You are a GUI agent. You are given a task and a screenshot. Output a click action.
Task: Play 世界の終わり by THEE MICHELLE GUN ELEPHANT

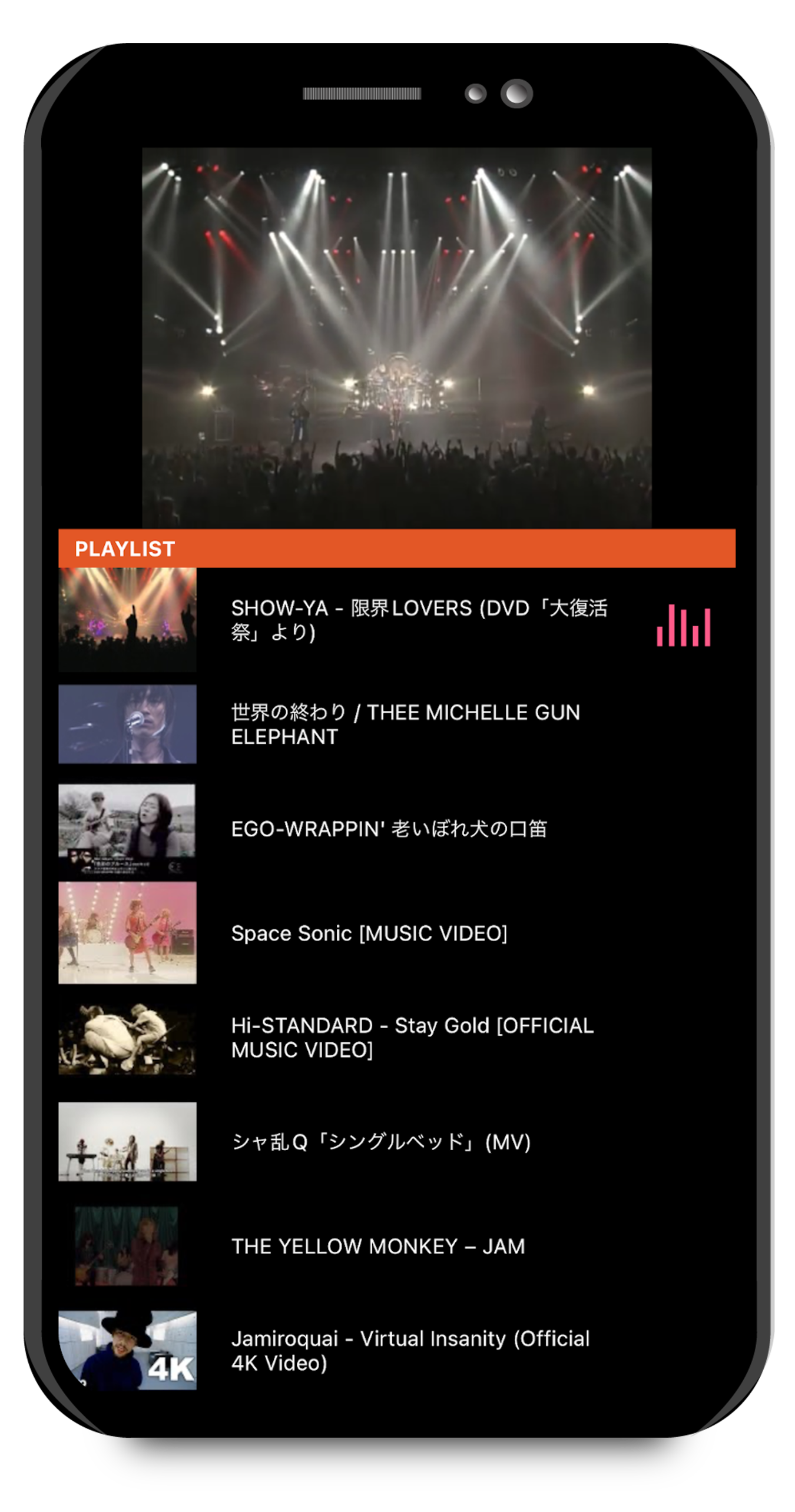pyautogui.click(x=405, y=724)
